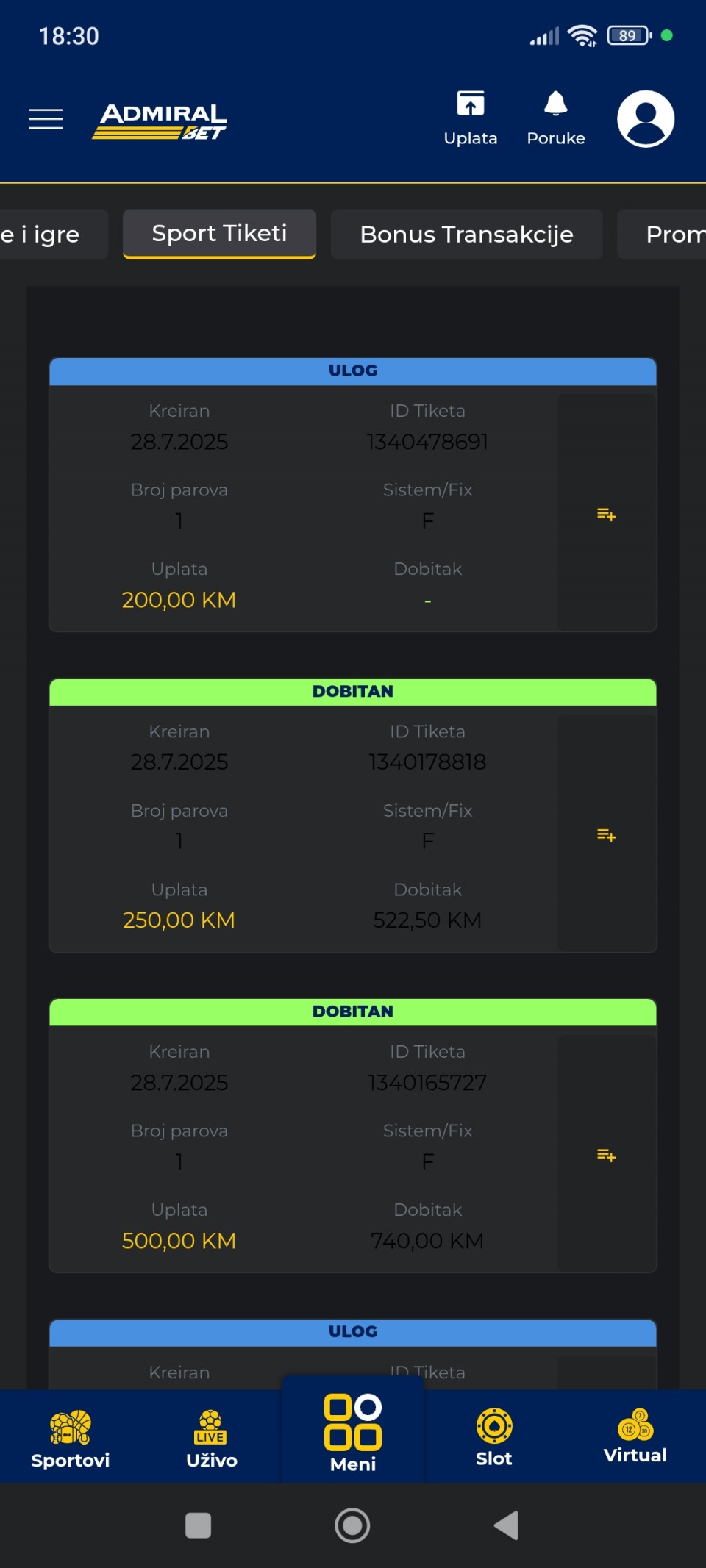Open the user profile avatar
Screen dimensions: 706x1568
646,118
